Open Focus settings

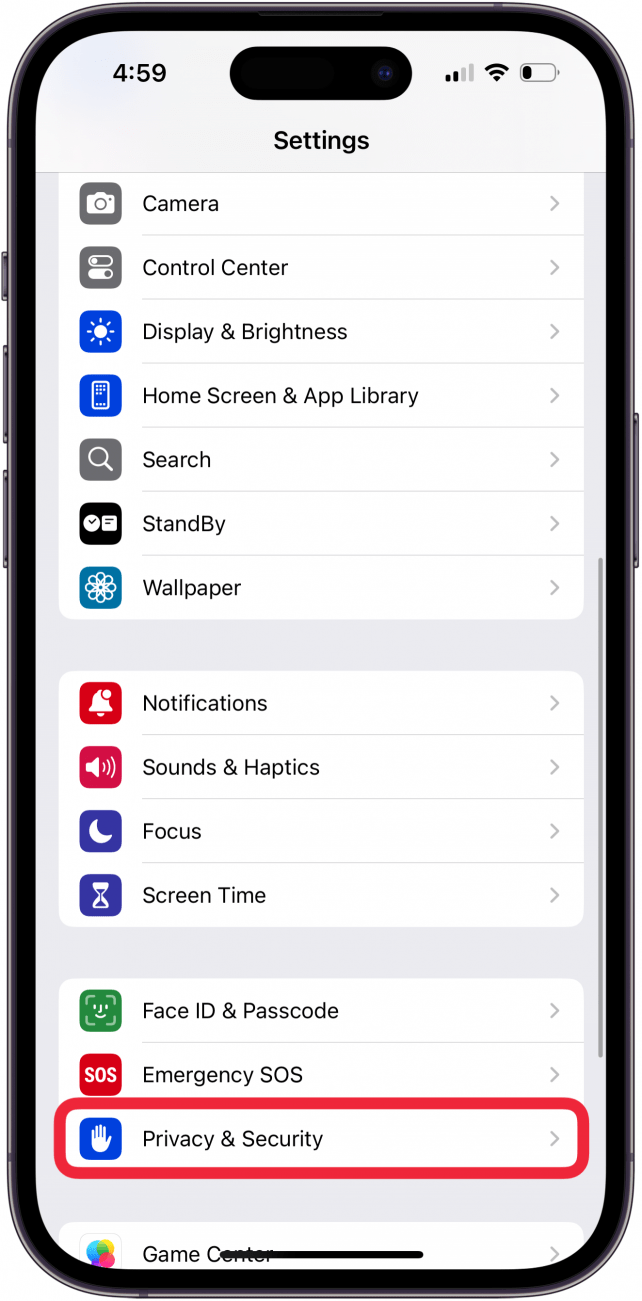pos(320,831)
